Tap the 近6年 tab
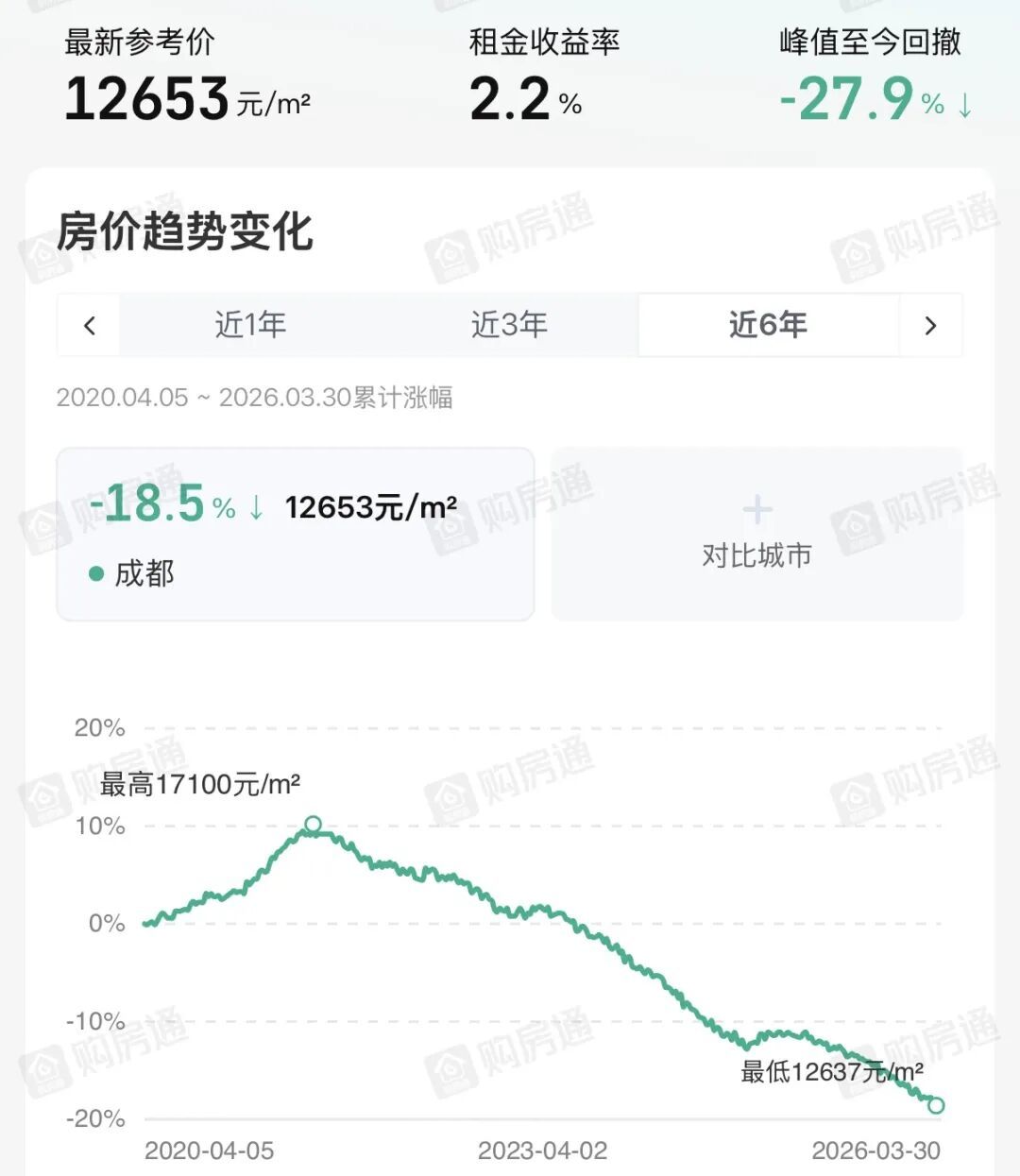Screen dimensions: 1020x1176 coord(768,325)
